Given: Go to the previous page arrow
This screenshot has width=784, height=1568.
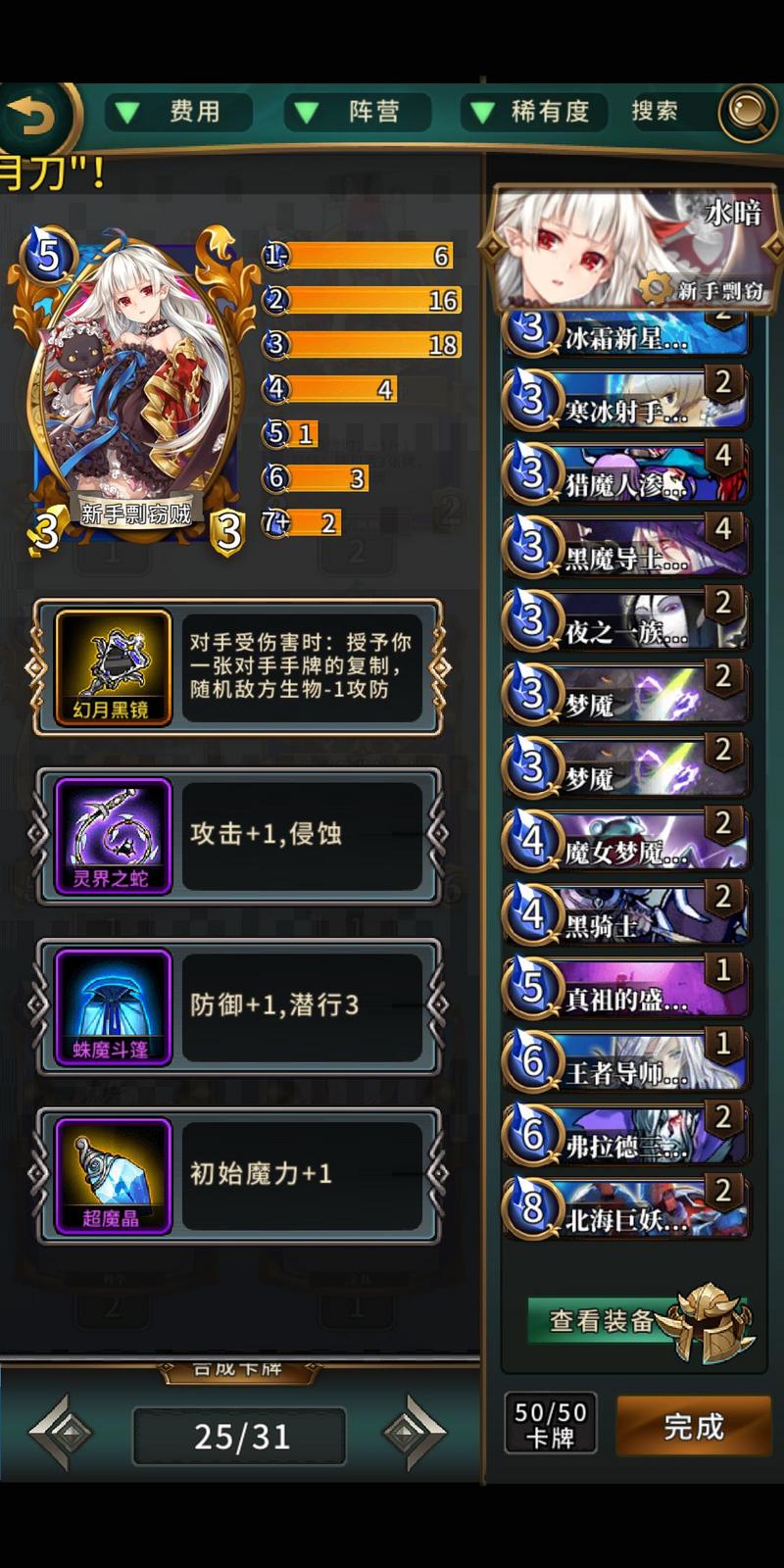Looking at the screenshot, I should 61,1435.
